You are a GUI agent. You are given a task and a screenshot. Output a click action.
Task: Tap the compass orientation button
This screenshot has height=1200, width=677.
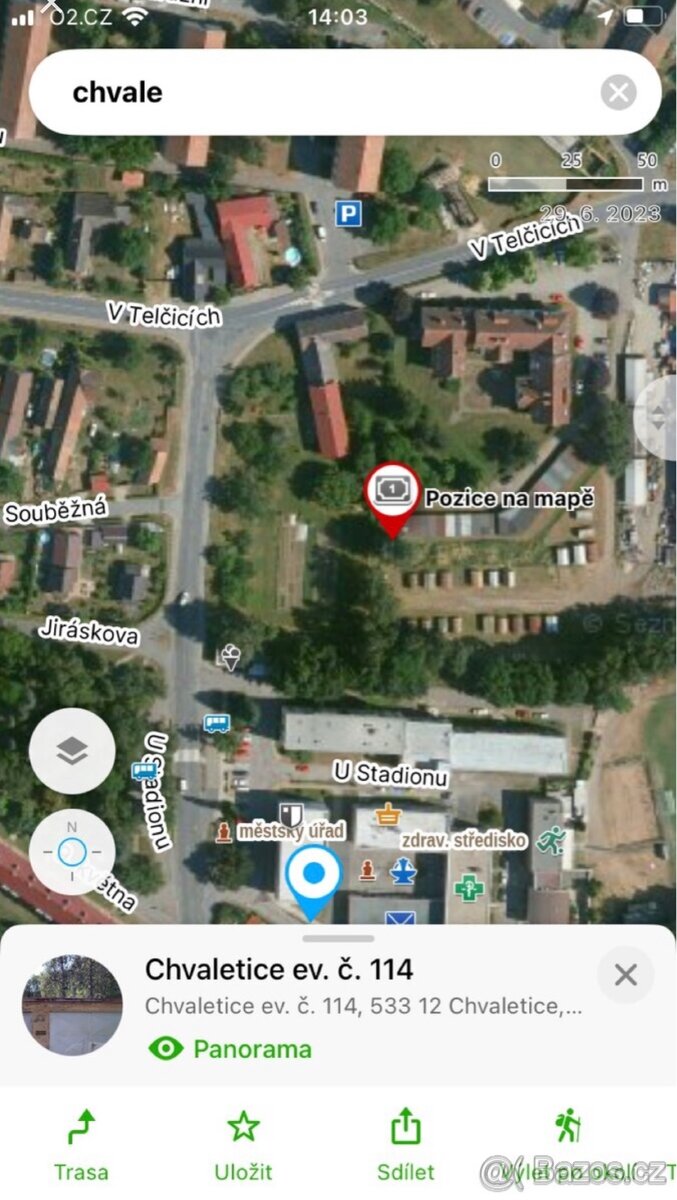(x=72, y=852)
